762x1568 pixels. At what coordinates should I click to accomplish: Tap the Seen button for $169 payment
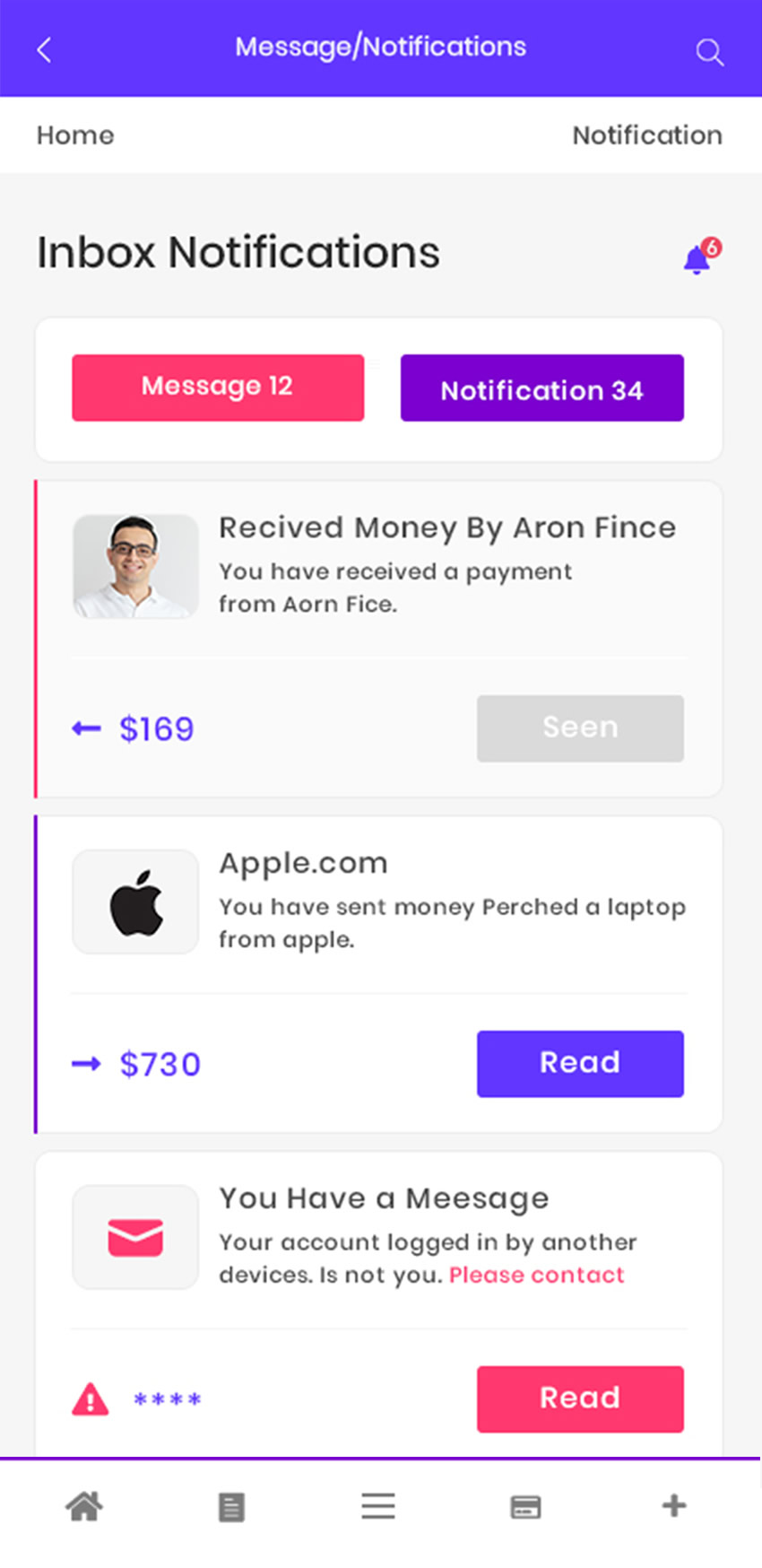pos(580,728)
